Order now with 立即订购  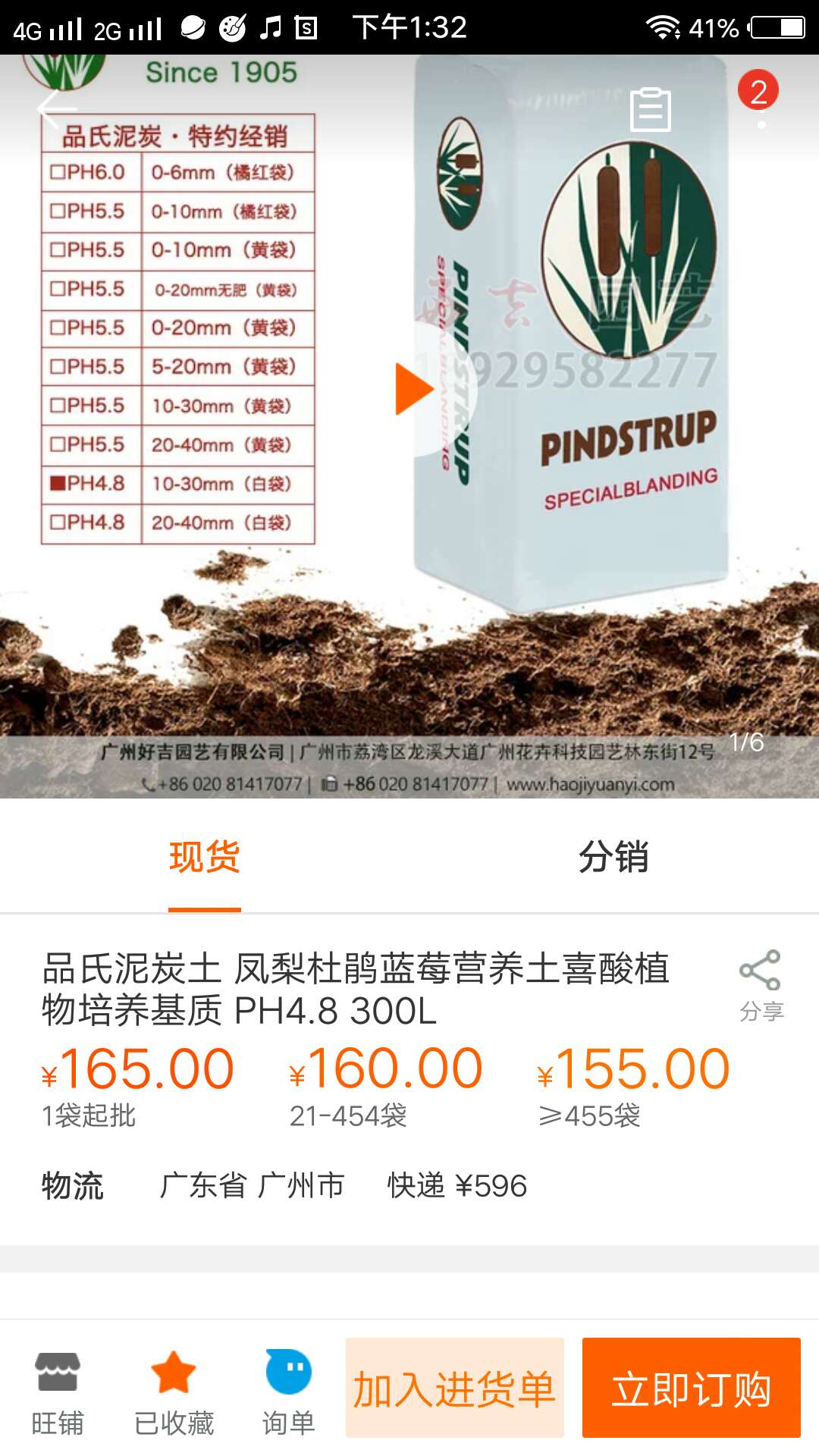(x=692, y=1388)
